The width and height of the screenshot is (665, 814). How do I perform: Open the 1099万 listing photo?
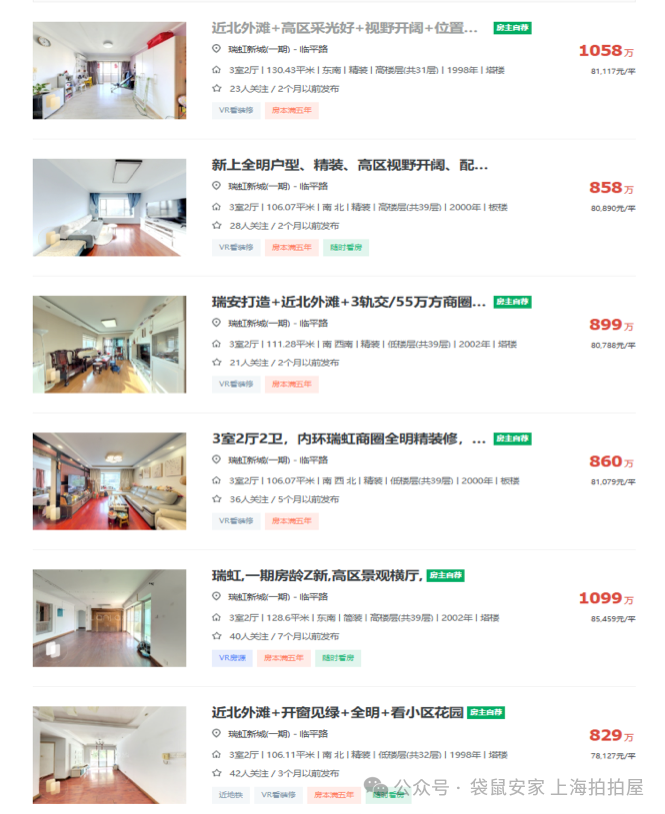tap(109, 617)
